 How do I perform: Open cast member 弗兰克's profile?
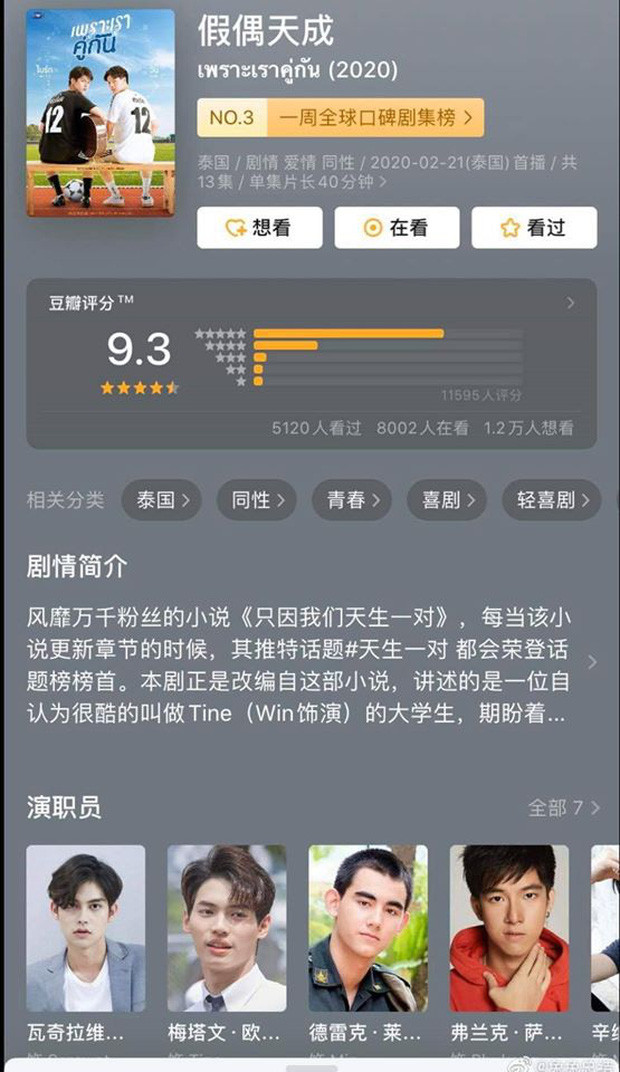[508, 928]
